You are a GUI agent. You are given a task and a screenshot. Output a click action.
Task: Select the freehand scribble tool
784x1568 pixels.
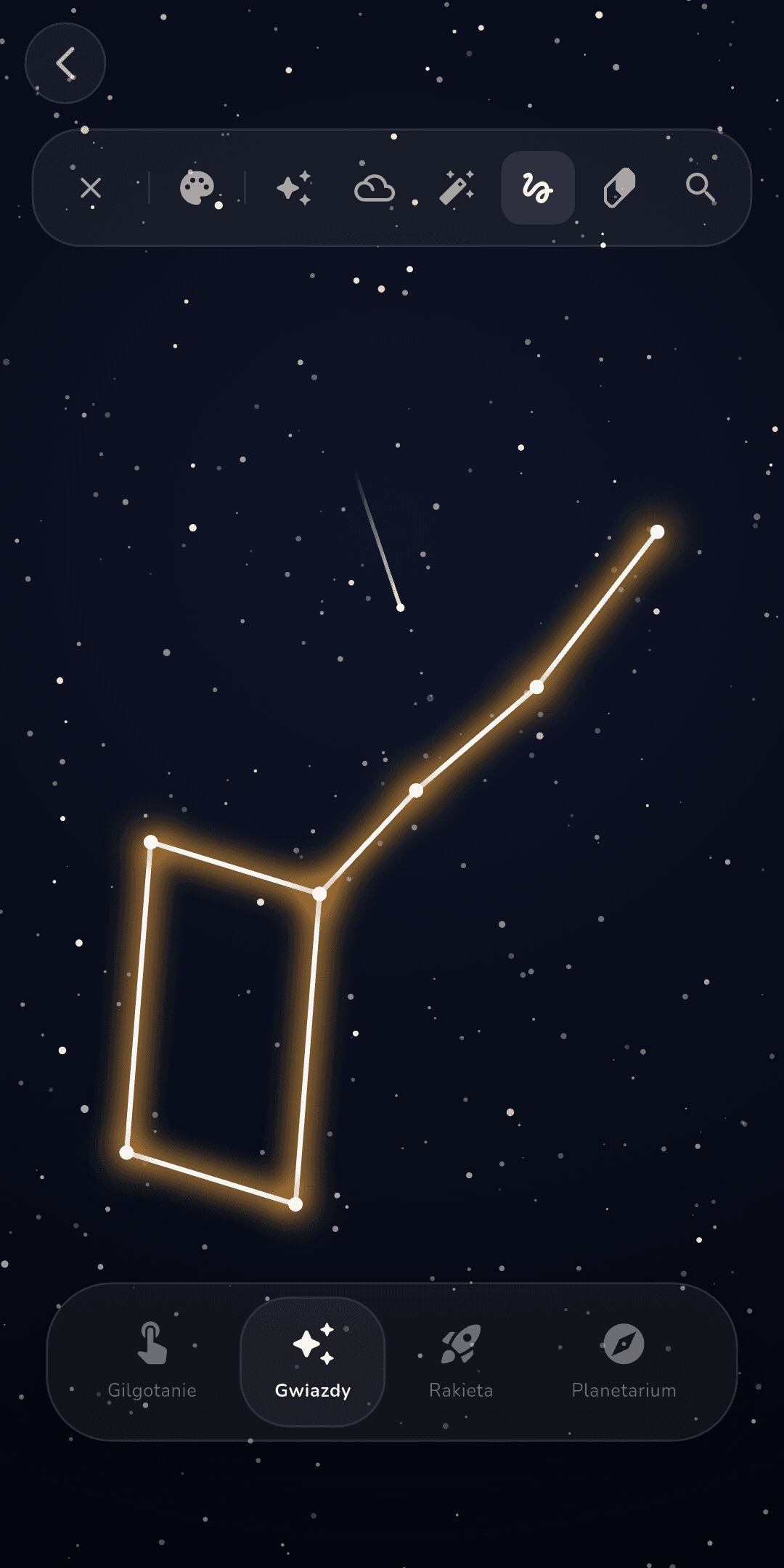538,188
